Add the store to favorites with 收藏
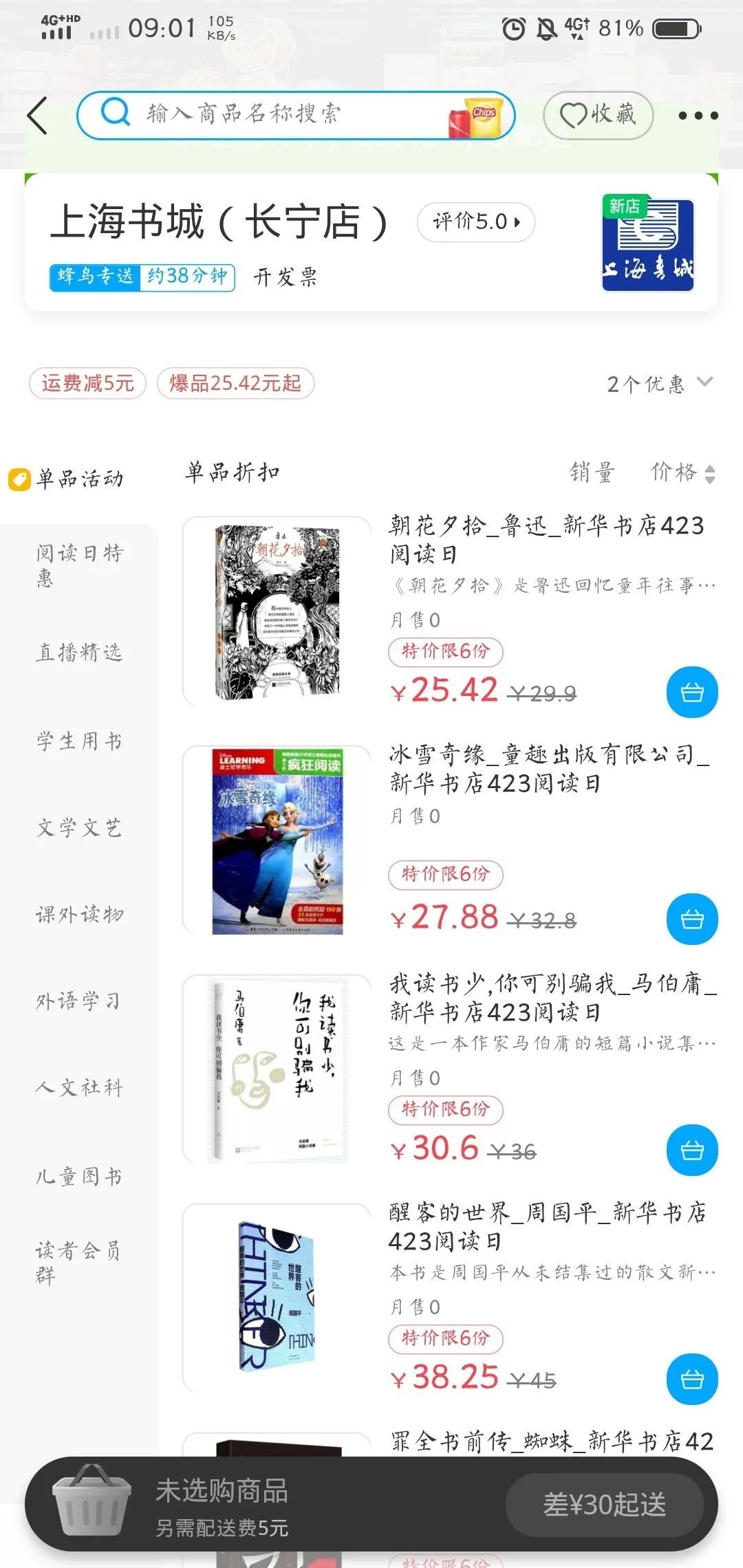 [x=598, y=115]
